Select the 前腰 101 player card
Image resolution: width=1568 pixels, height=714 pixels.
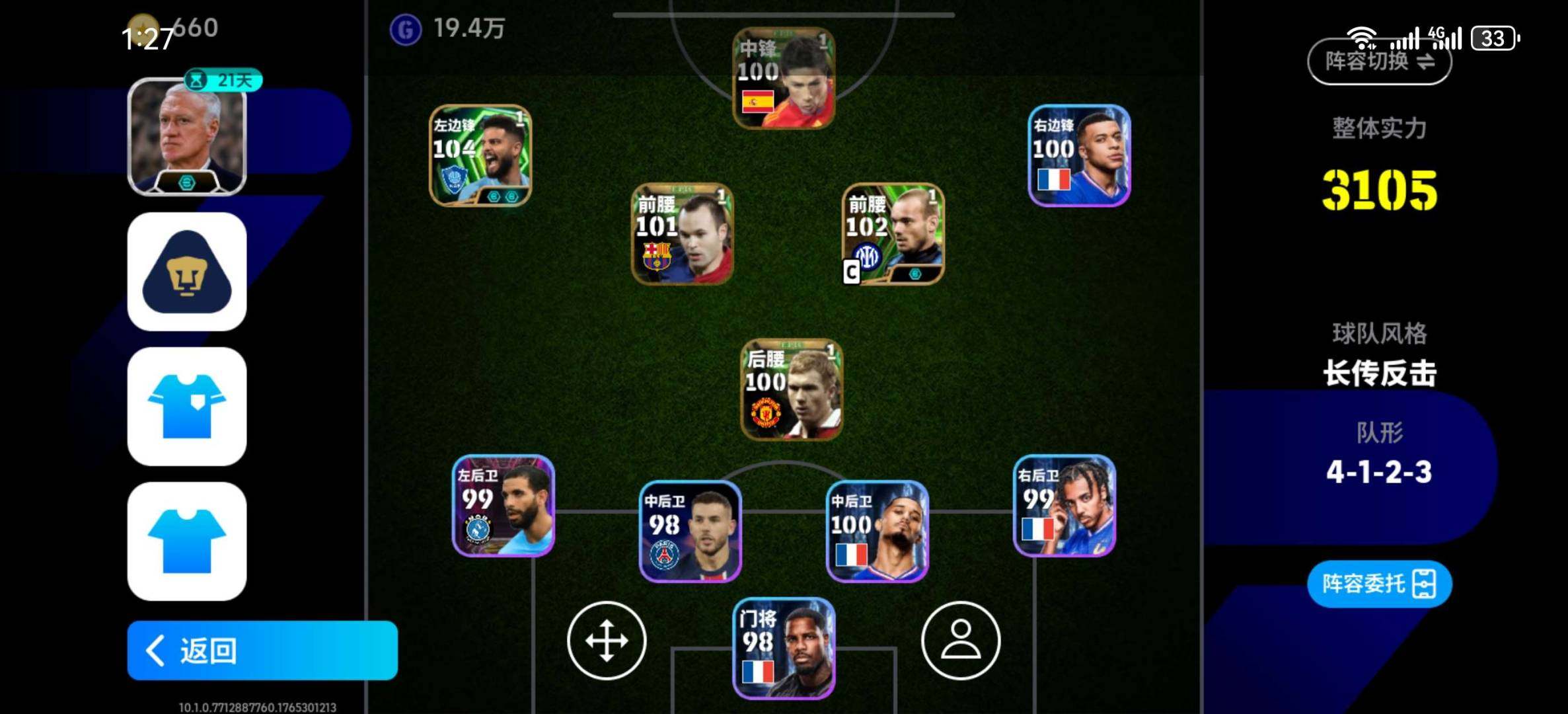[682, 234]
